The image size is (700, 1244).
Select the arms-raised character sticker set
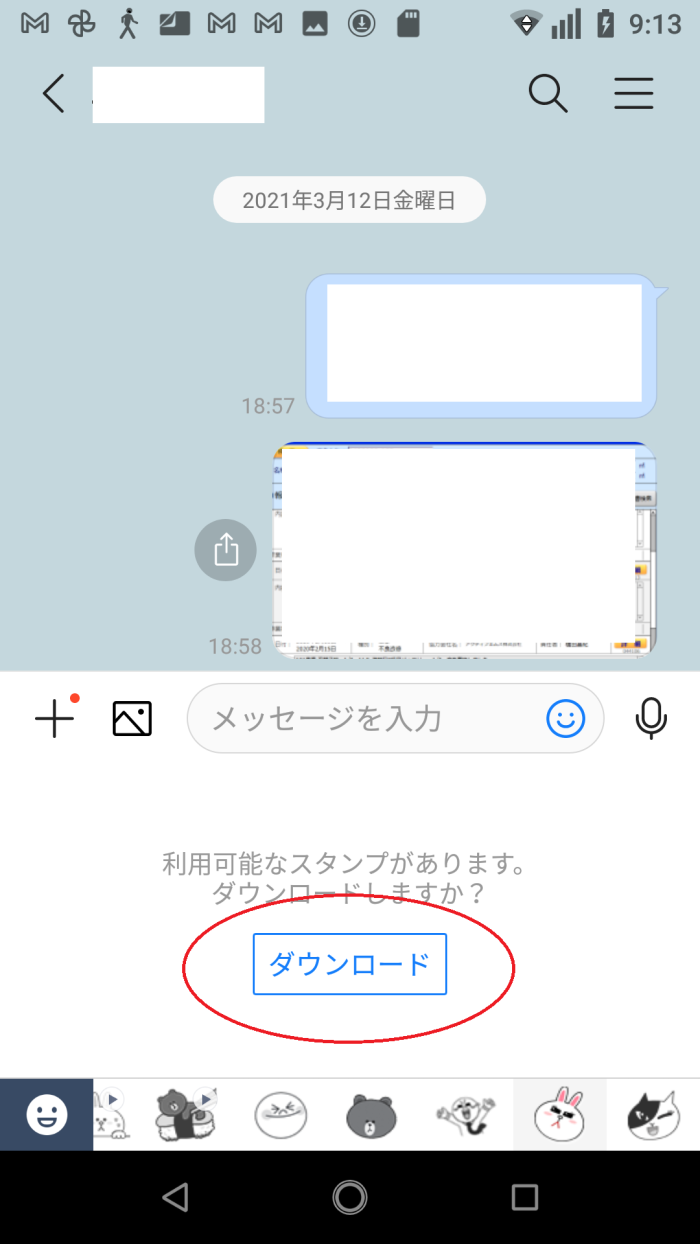click(x=465, y=1114)
